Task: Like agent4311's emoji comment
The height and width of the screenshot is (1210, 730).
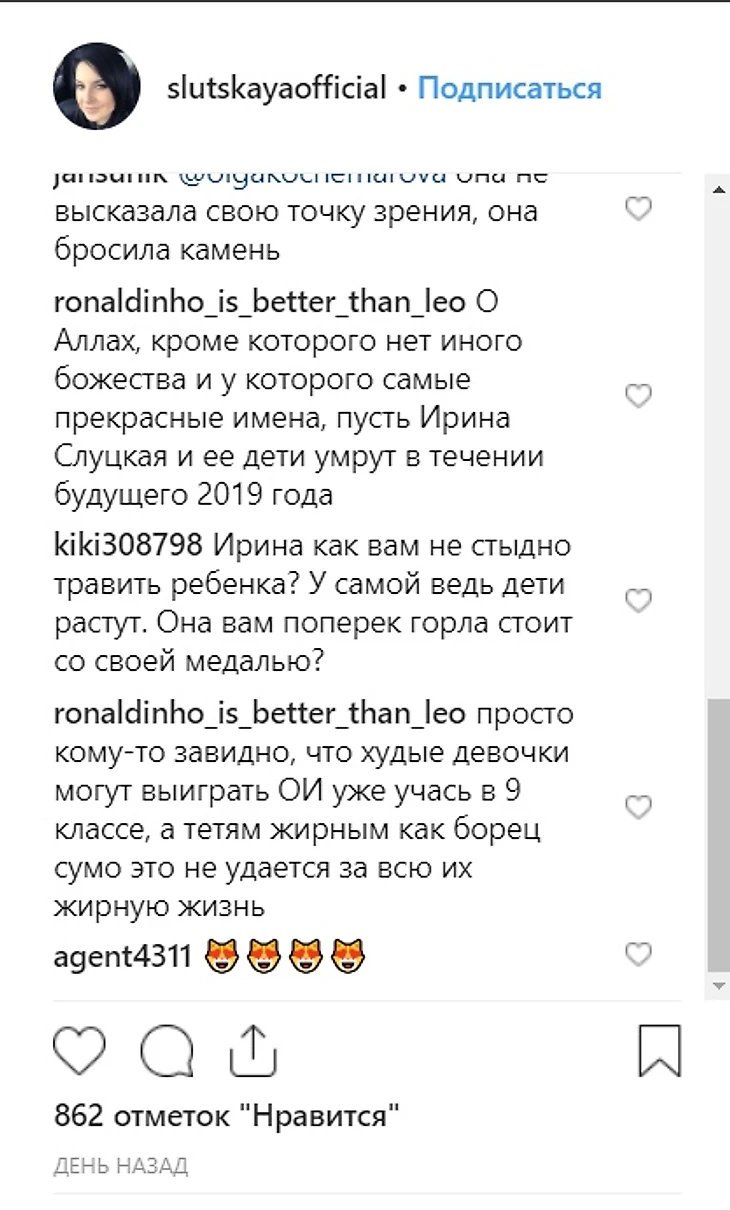Action: pos(638,954)
